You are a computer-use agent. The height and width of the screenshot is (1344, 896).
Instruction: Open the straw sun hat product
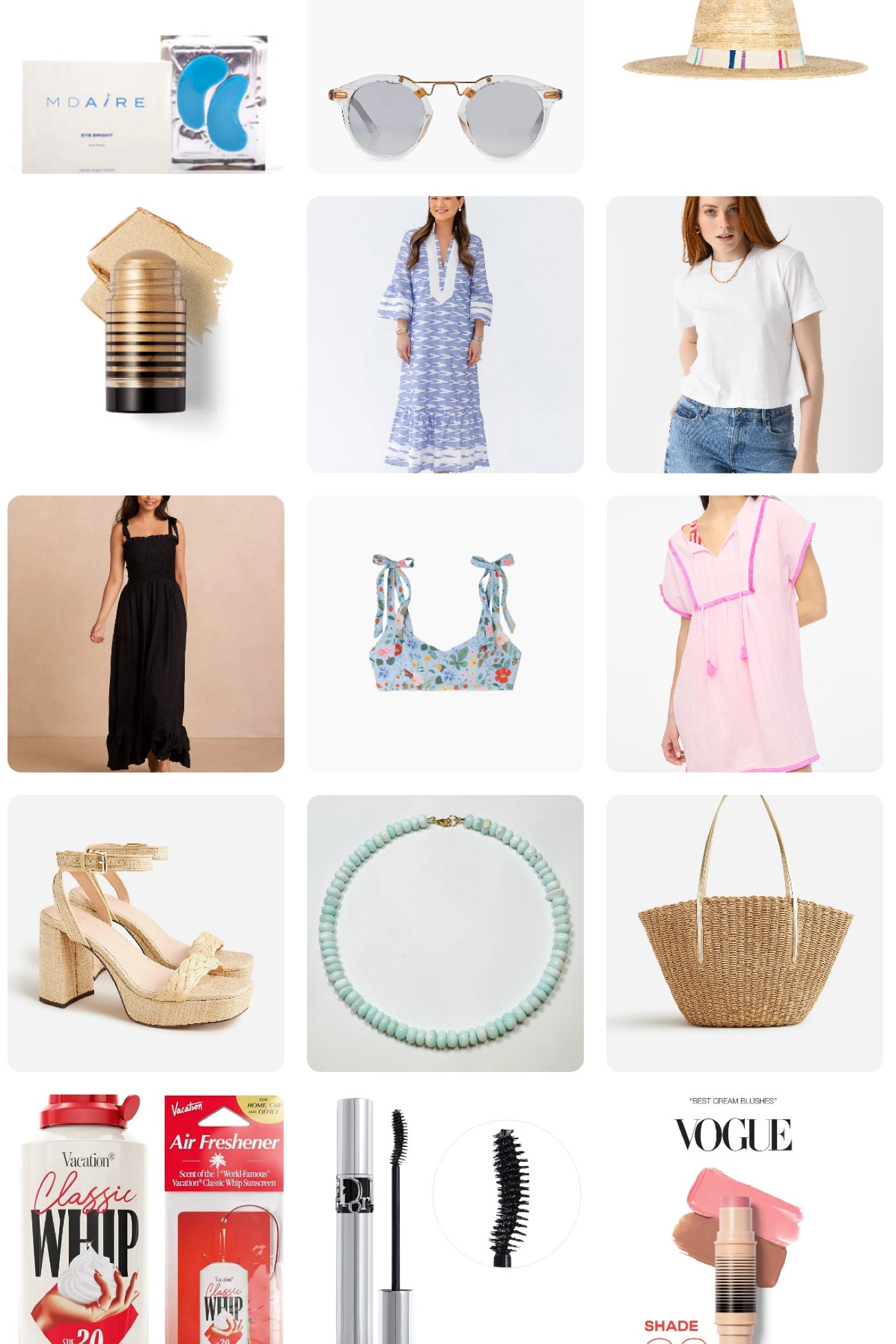[745, 48]
